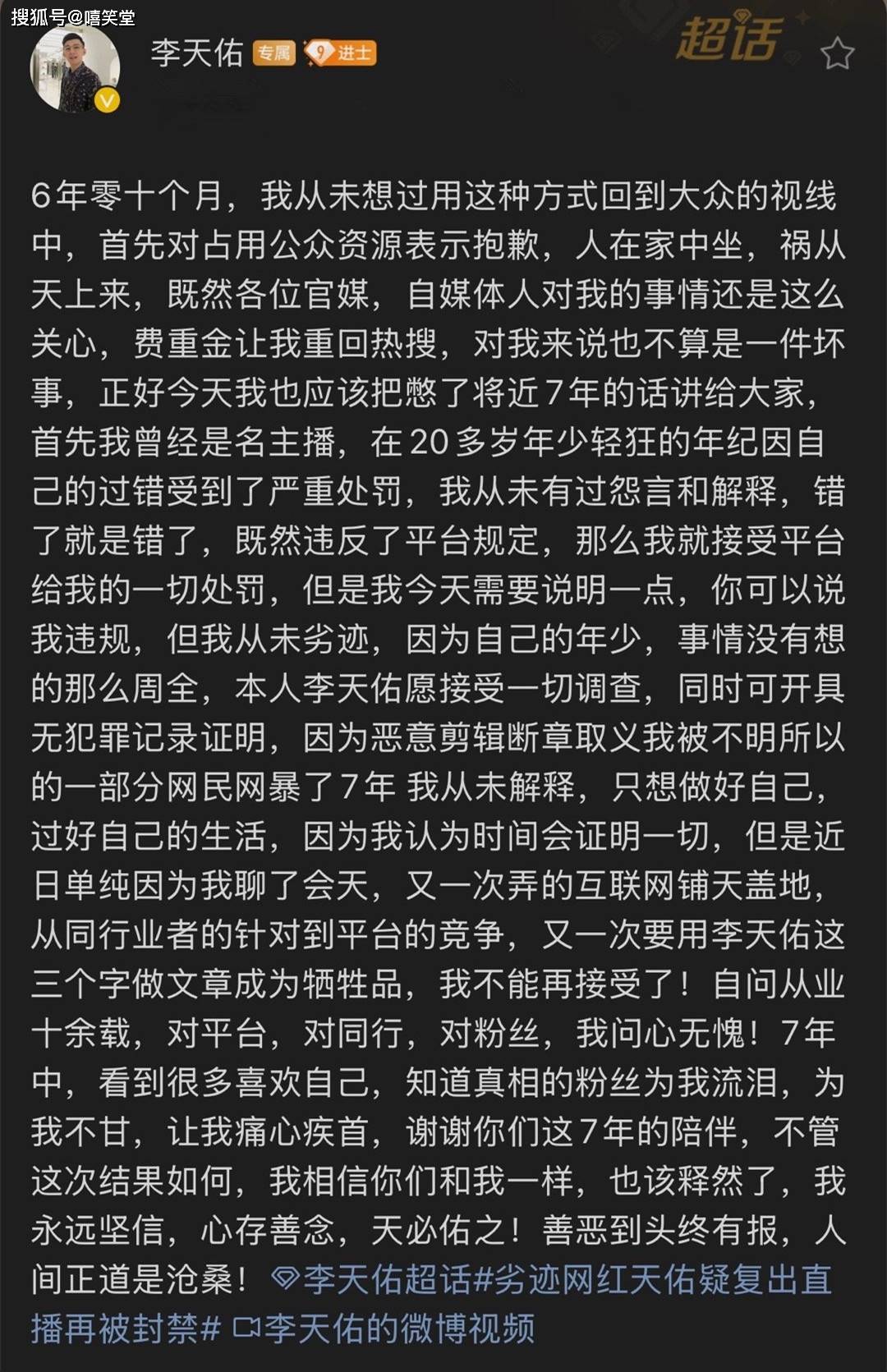Tap the 专属 badge beside the username

[273, 53]
